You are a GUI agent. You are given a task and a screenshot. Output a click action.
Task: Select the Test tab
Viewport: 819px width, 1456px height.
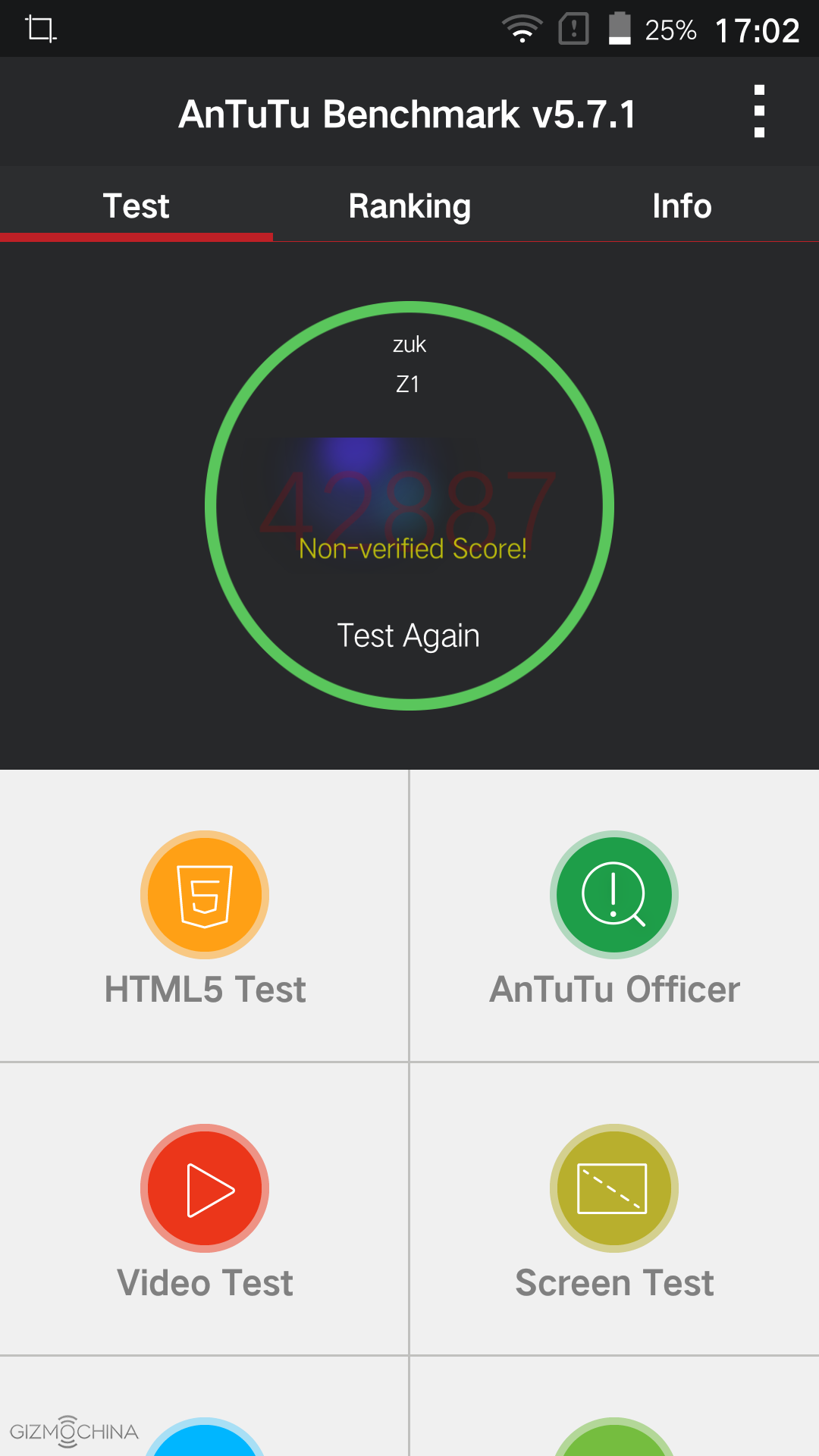136,206
